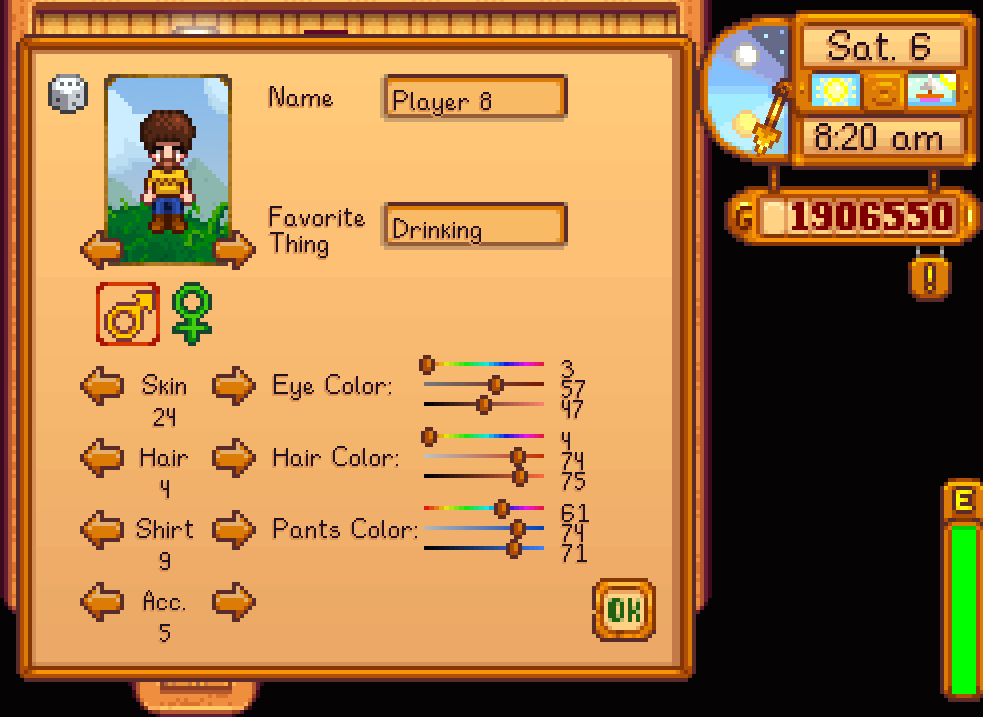The height and width of the screenshot is (717, 983).
Task: Adjust the Eye Color hue slider
Action: pyautogui.click(x=428, y=365)
